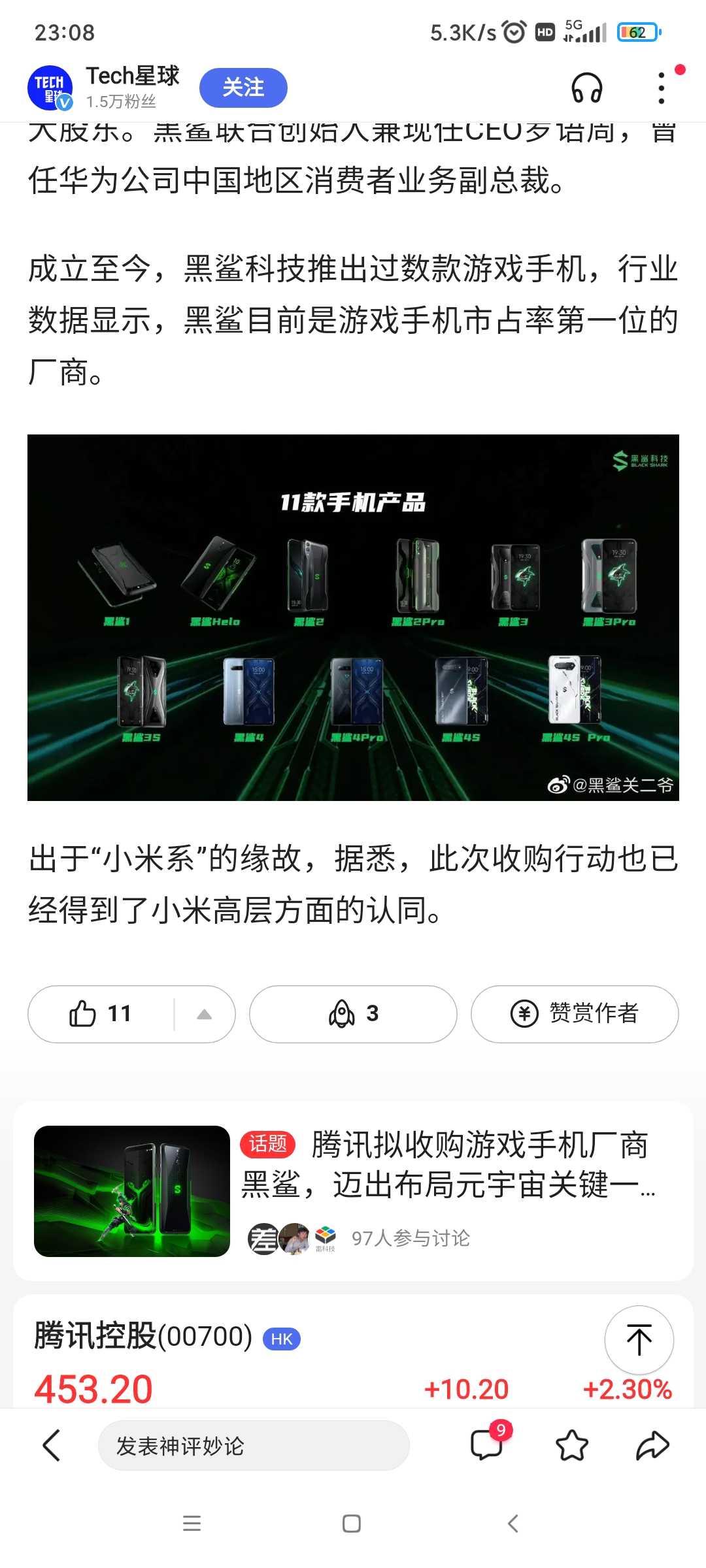Like the article with thumbs-up
This screenshot has height=1568, width=706.
point(101,1014)
